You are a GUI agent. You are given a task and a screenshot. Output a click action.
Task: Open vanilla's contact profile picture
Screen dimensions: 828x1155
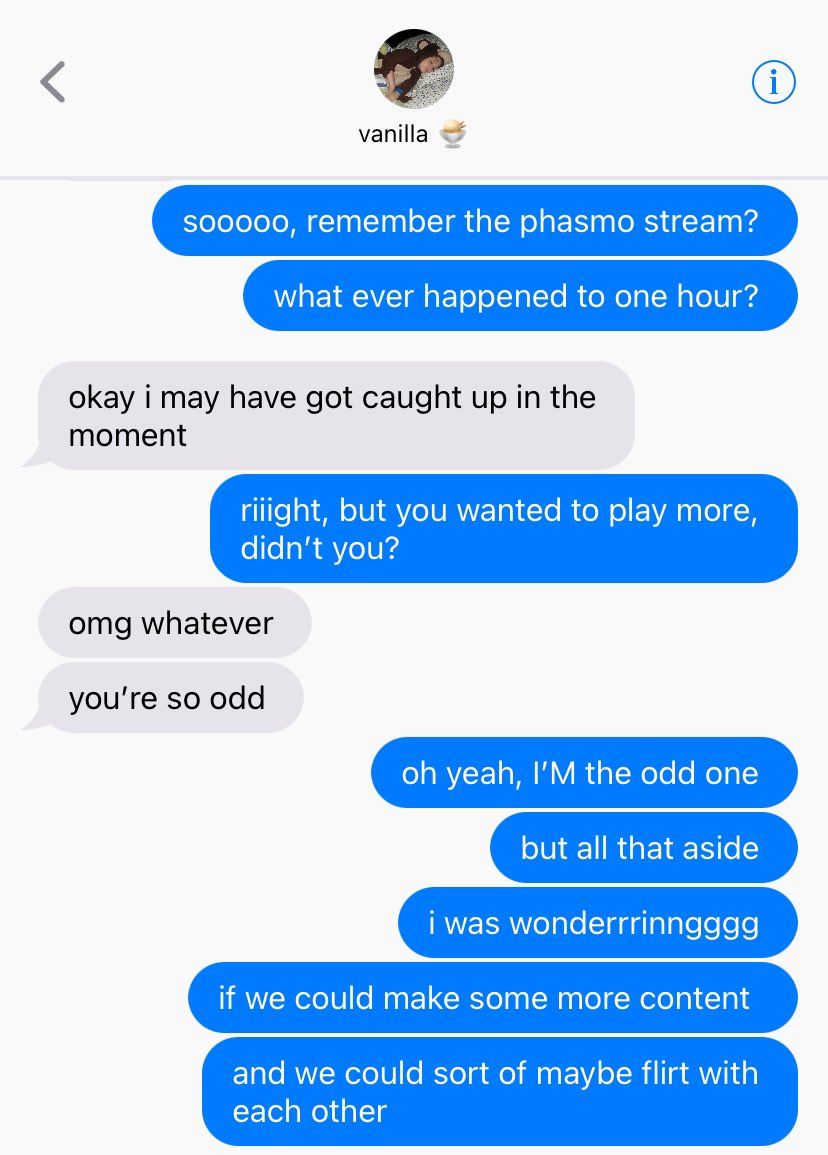tap(413, 69)
